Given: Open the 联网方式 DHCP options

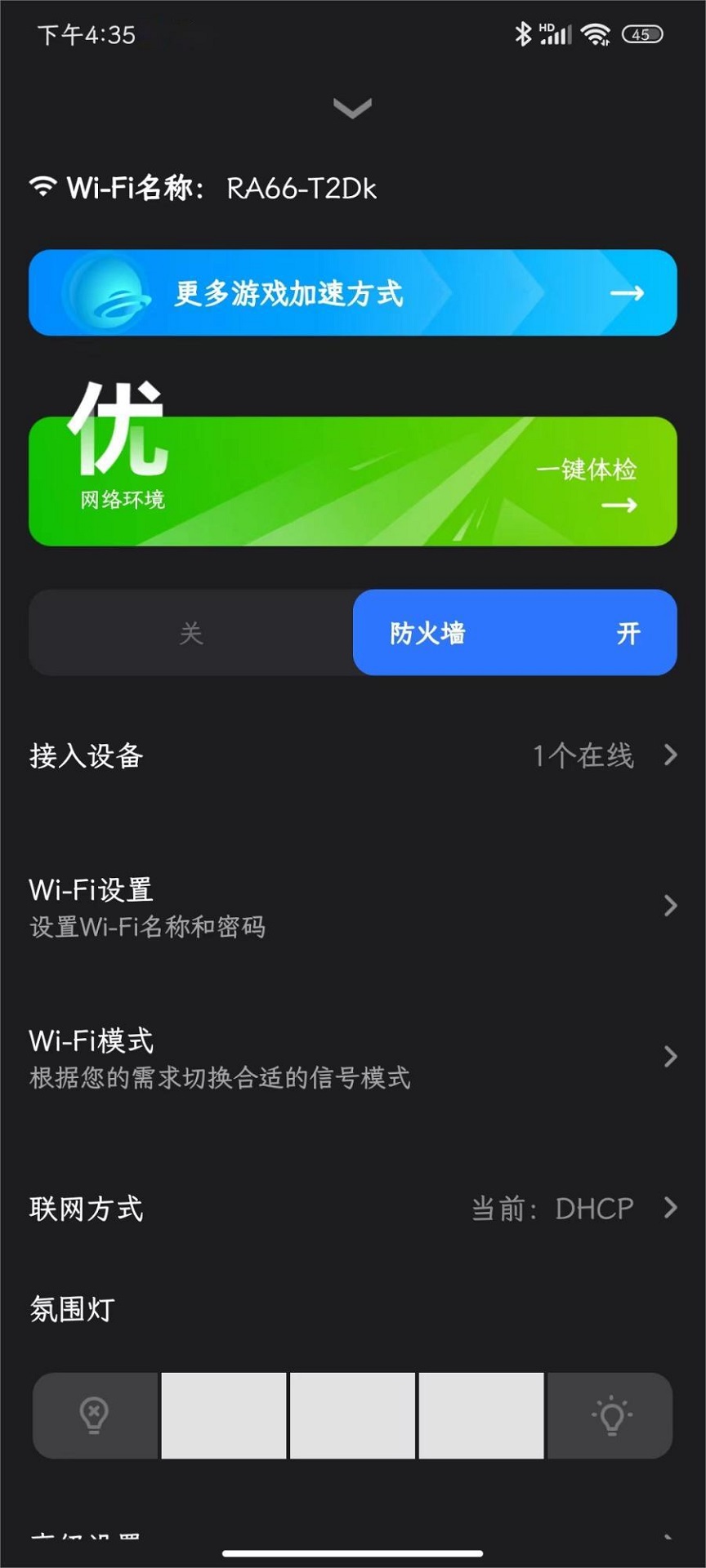Looking at the screenshot, I should click(352, 1209).
